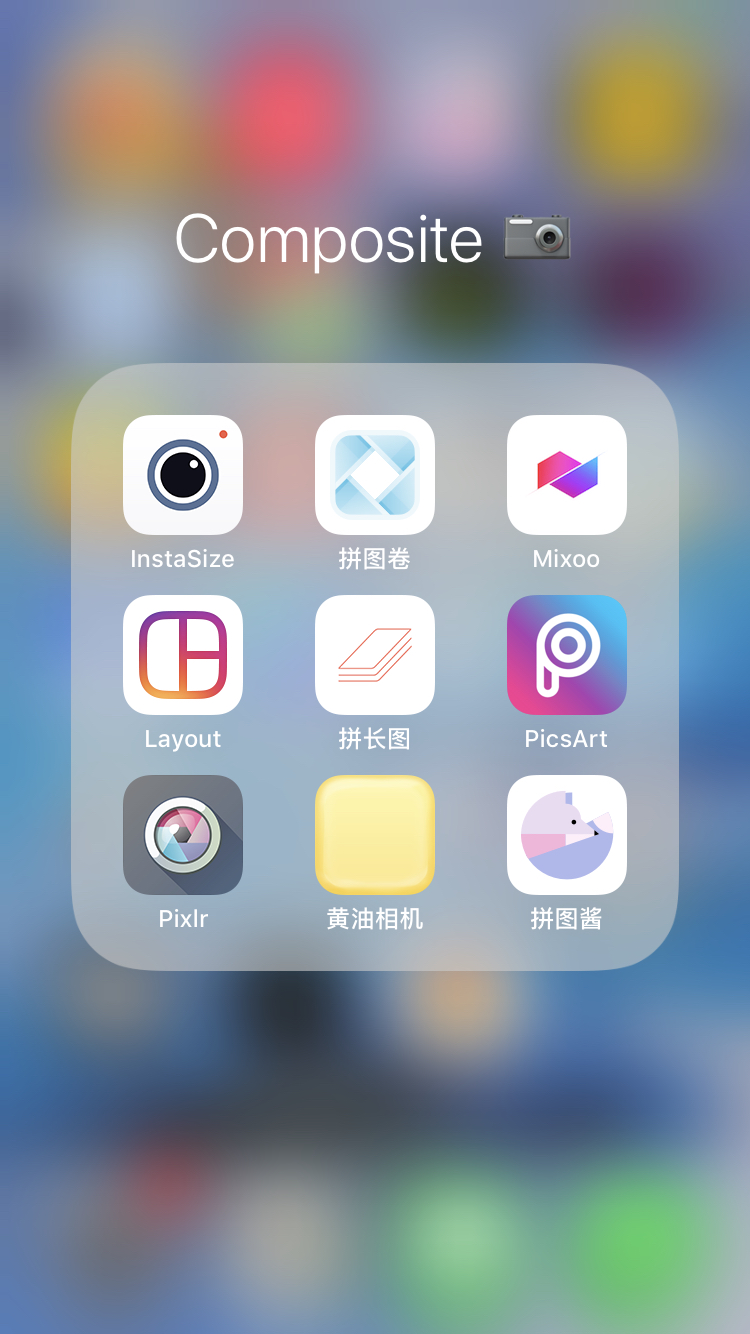The height and width of the screenshot is (1334, 750).
Task: Open Mixoo
Action: (567, 475)
